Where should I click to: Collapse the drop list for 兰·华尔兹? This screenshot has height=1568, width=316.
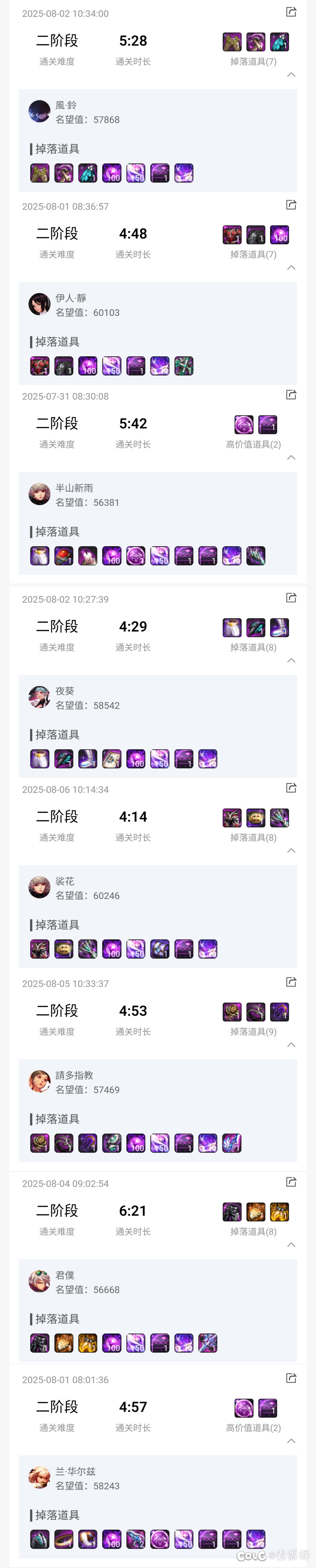291,1441
